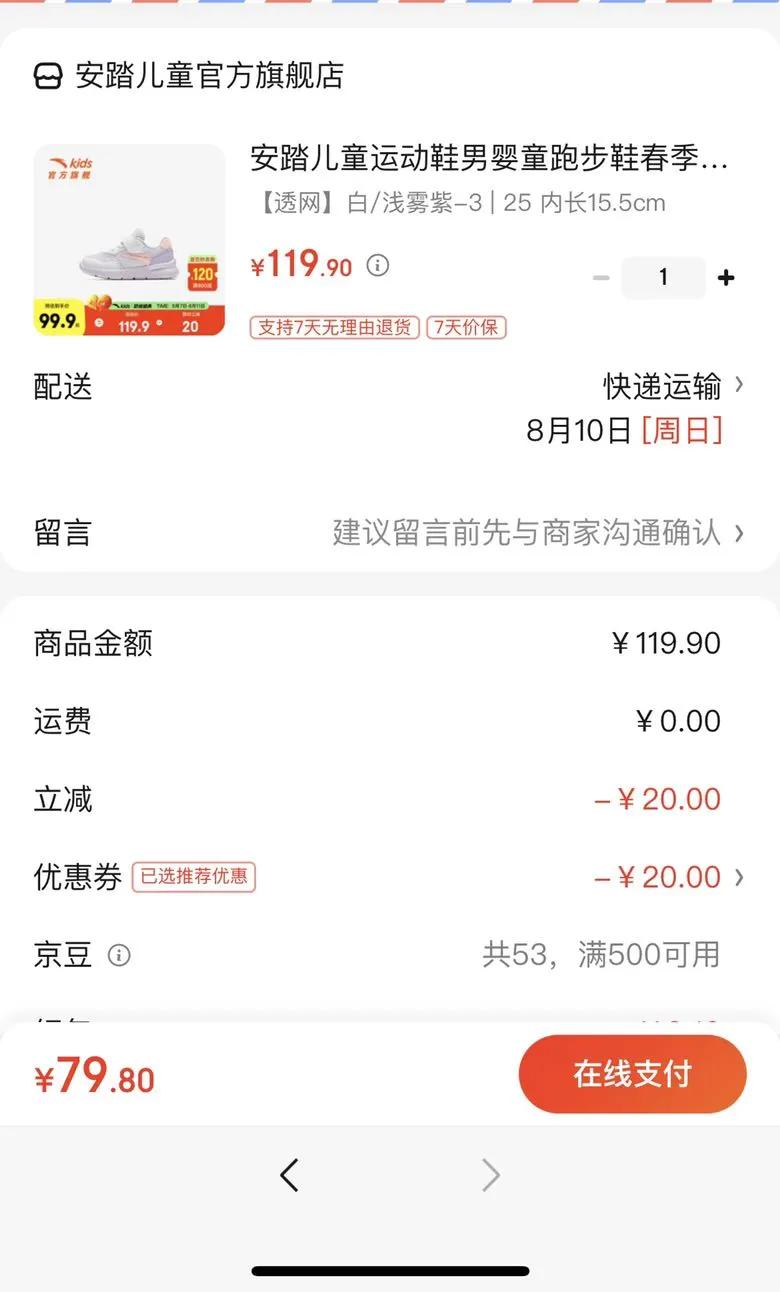780x1292 pixels.
Task: Decrease the item quantity
Action: (x=601, y=278)
